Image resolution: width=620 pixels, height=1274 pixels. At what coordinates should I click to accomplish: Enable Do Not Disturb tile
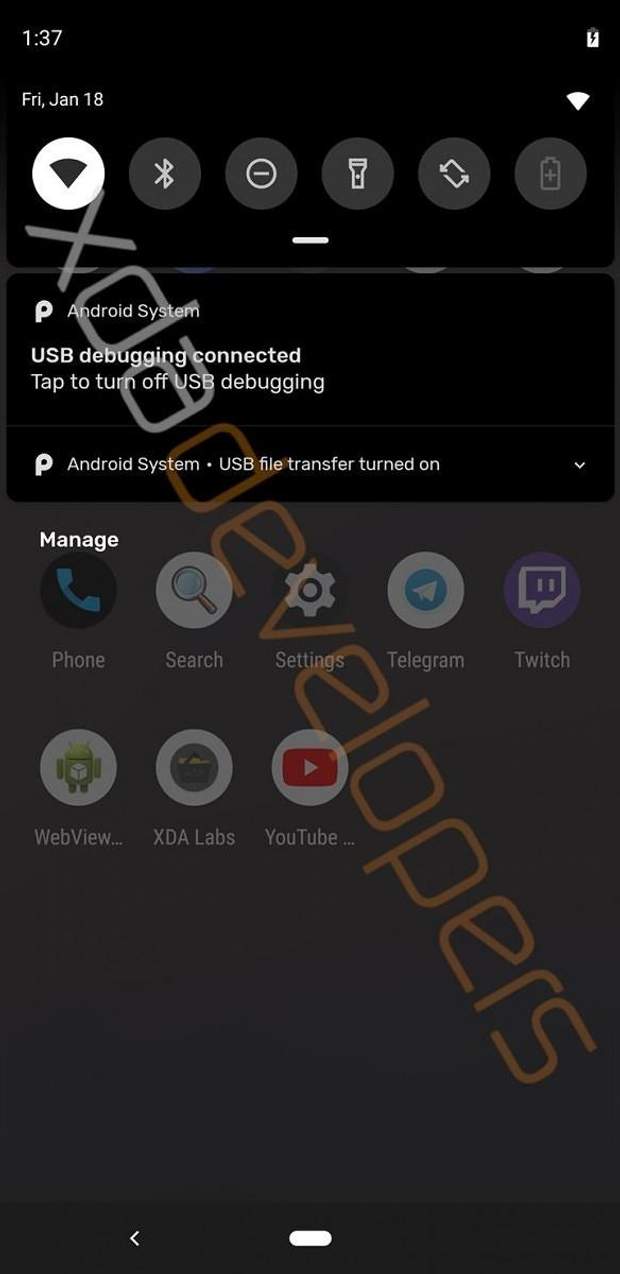click(261, 174)
